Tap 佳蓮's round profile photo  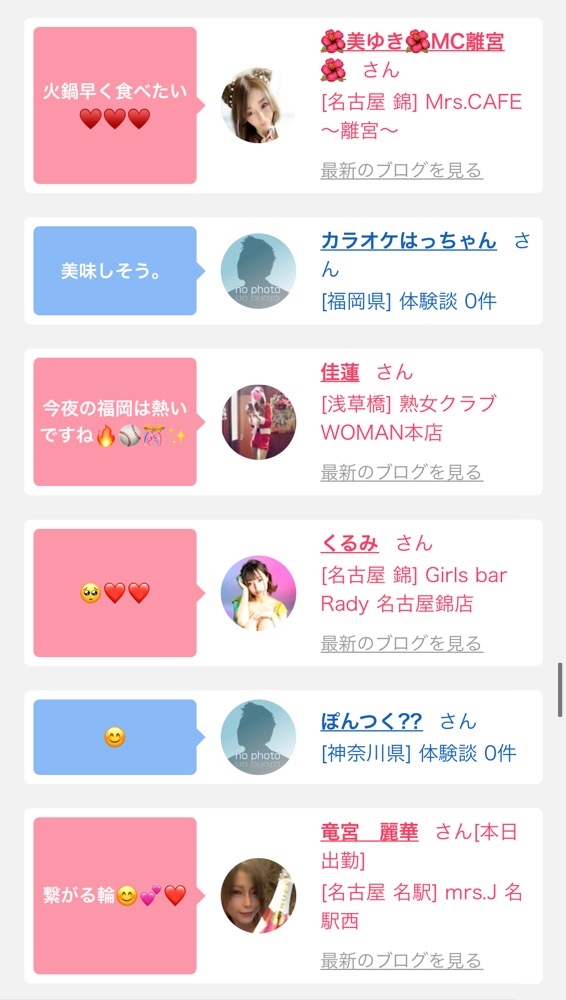pyautogui.click(x=258, y=422)
